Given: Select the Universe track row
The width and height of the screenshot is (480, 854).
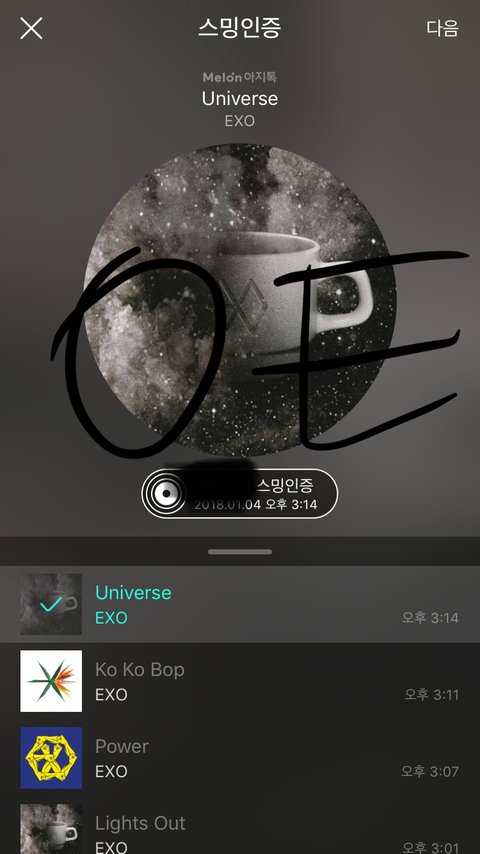Looking at the screenshot, I should (240, 604).
